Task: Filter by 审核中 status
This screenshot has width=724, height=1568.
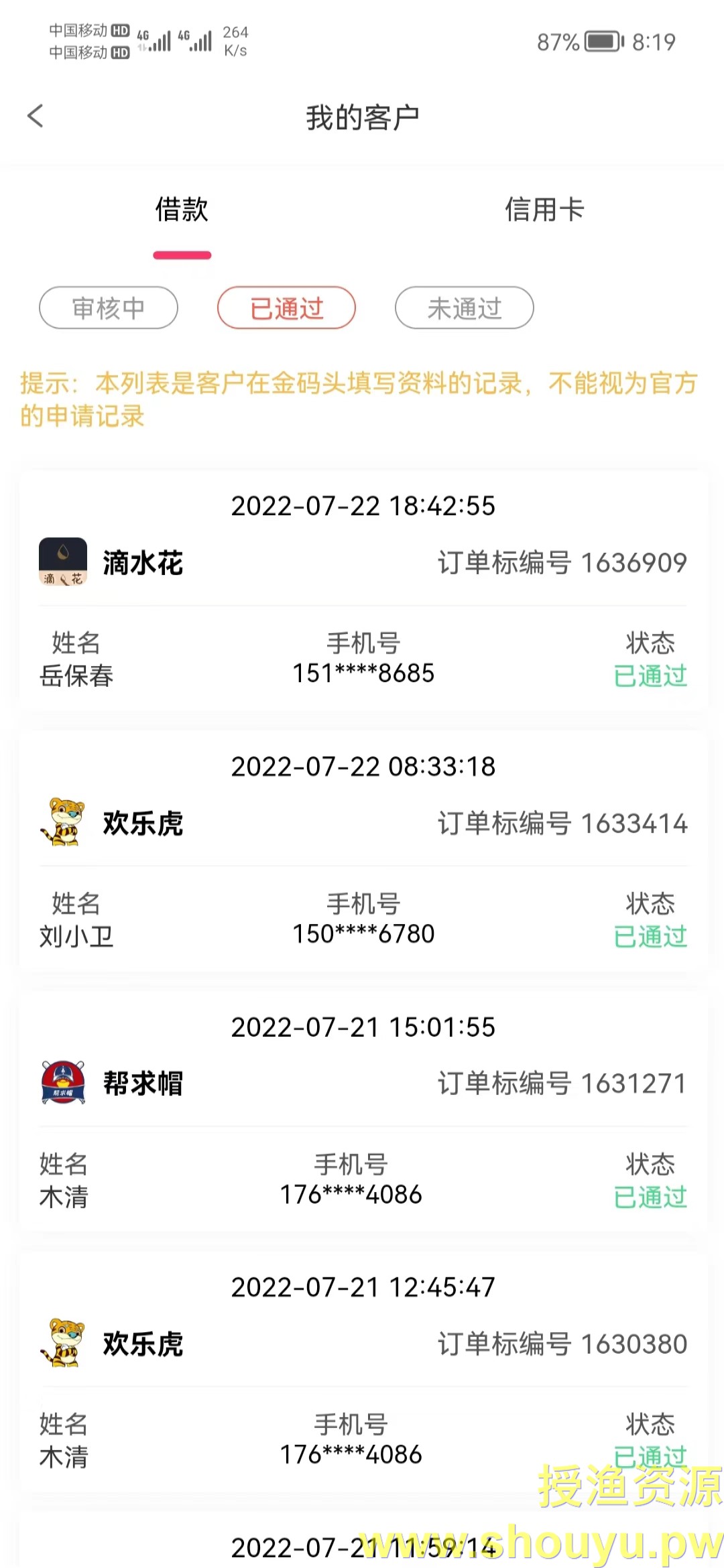Action: point(109,308)
